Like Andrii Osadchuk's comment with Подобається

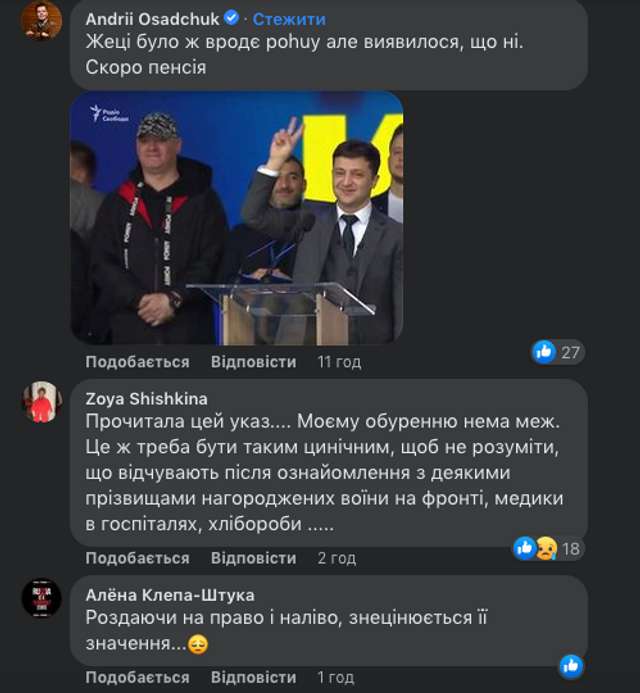click(x=137, y=362)
